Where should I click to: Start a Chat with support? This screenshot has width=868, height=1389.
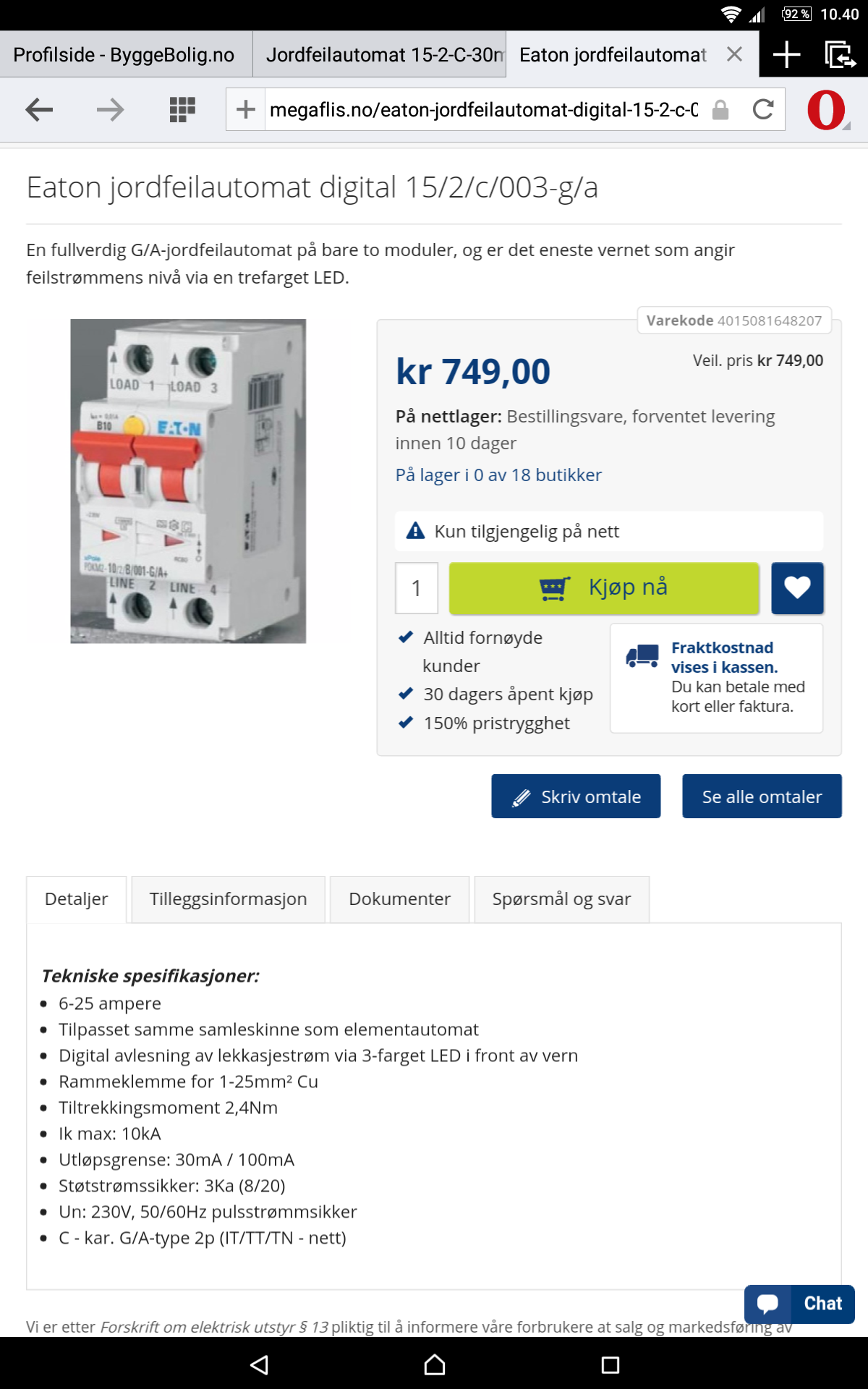pyautogui.click(x=799, y=1304)
